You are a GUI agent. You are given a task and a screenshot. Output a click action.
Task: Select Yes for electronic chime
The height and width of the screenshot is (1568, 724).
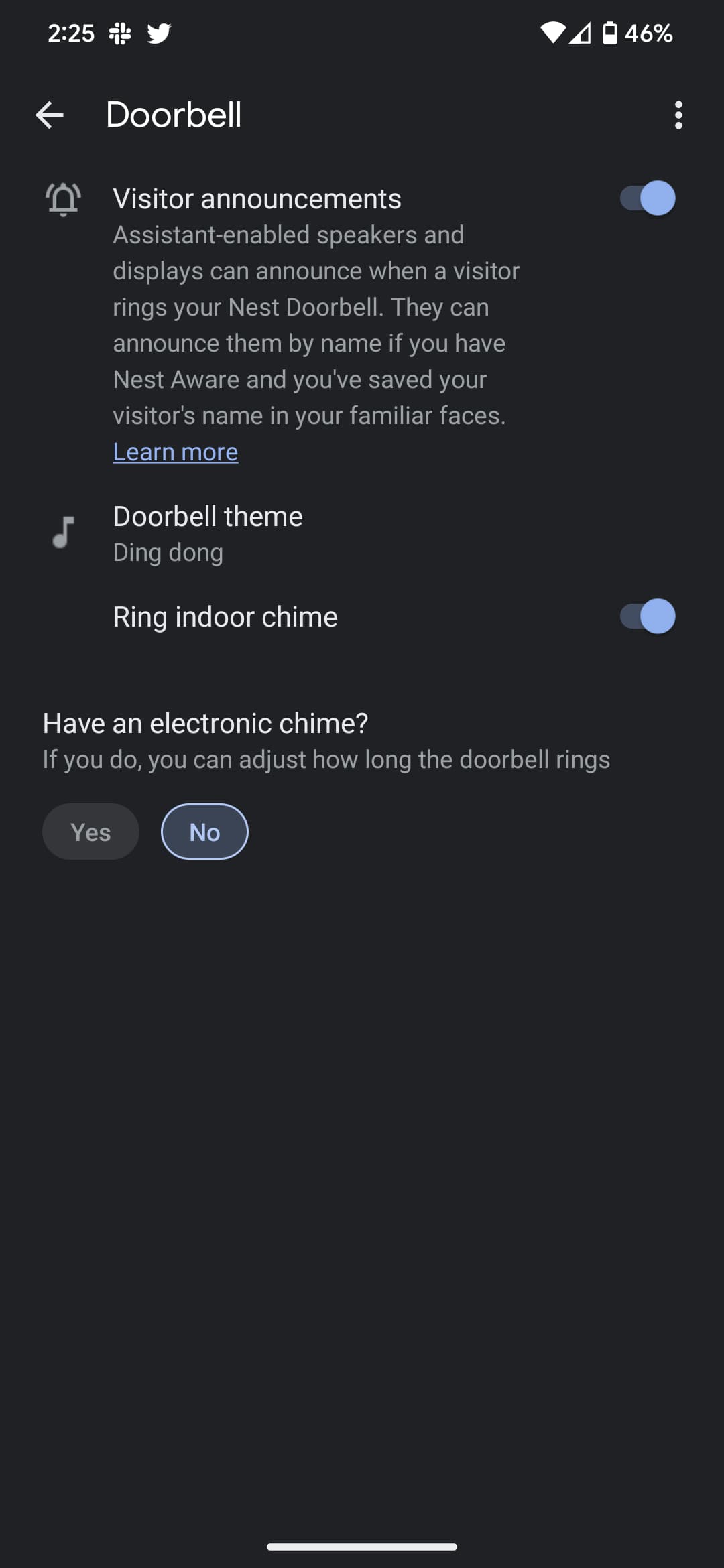point(90,832)
